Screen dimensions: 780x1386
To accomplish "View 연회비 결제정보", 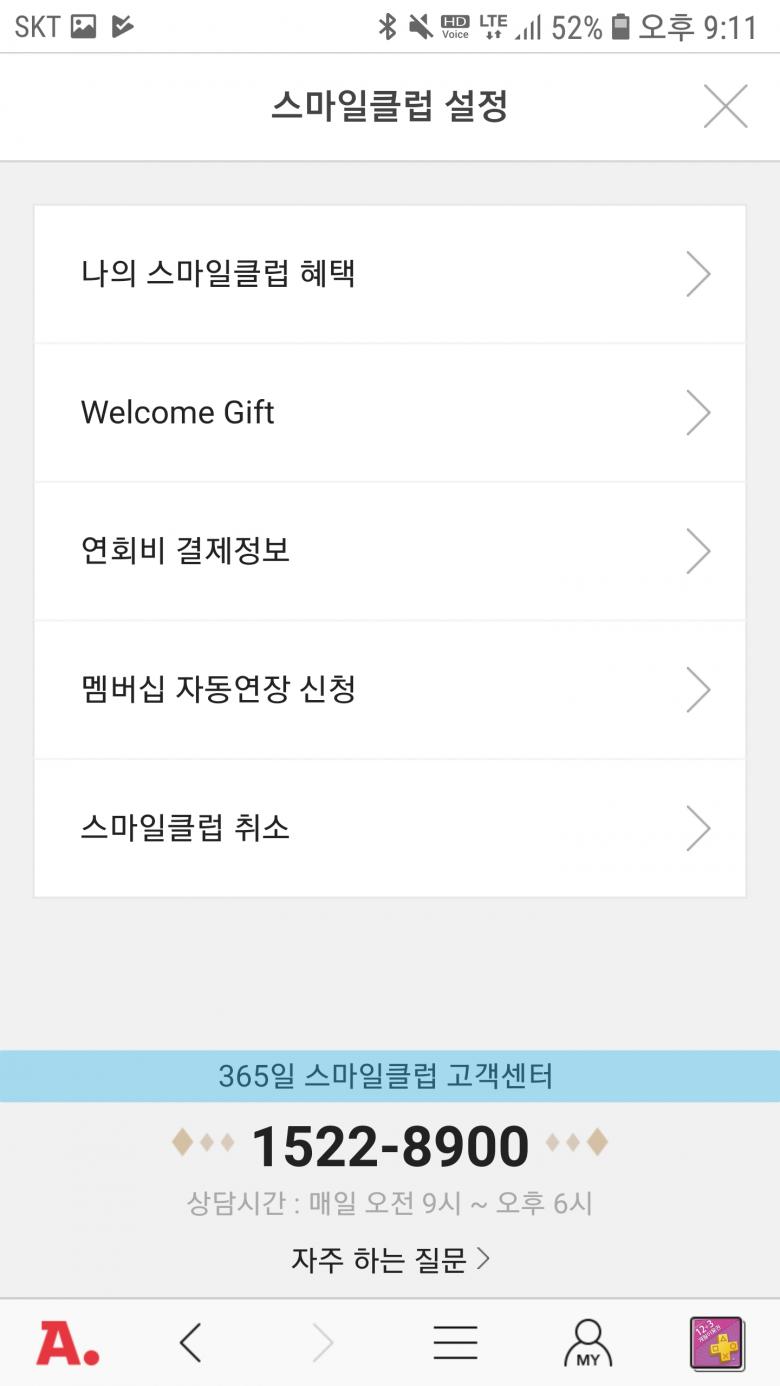I will pos(390,551).
